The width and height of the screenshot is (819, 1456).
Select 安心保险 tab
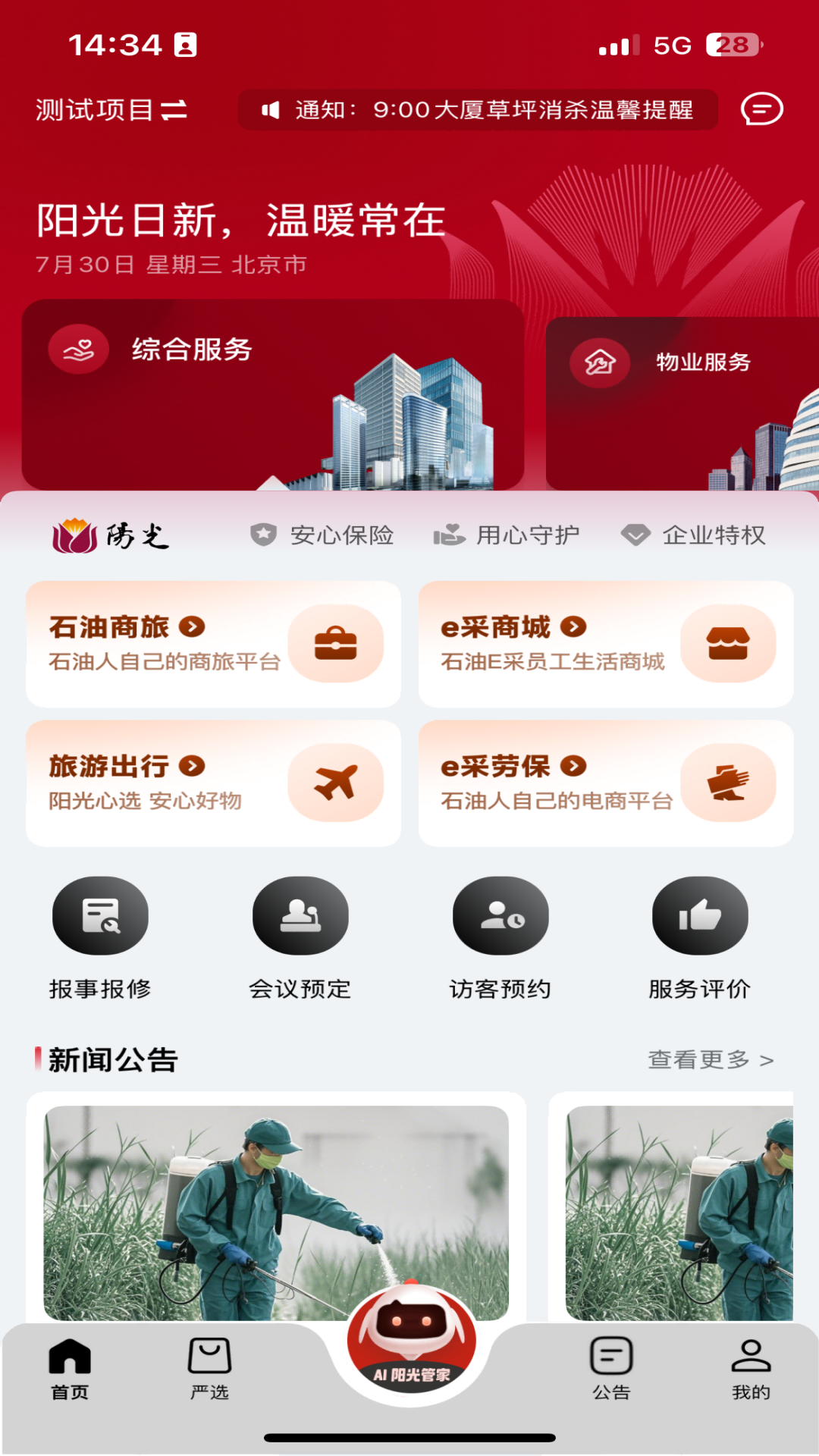pyautogui.click(x=322, y=535)
